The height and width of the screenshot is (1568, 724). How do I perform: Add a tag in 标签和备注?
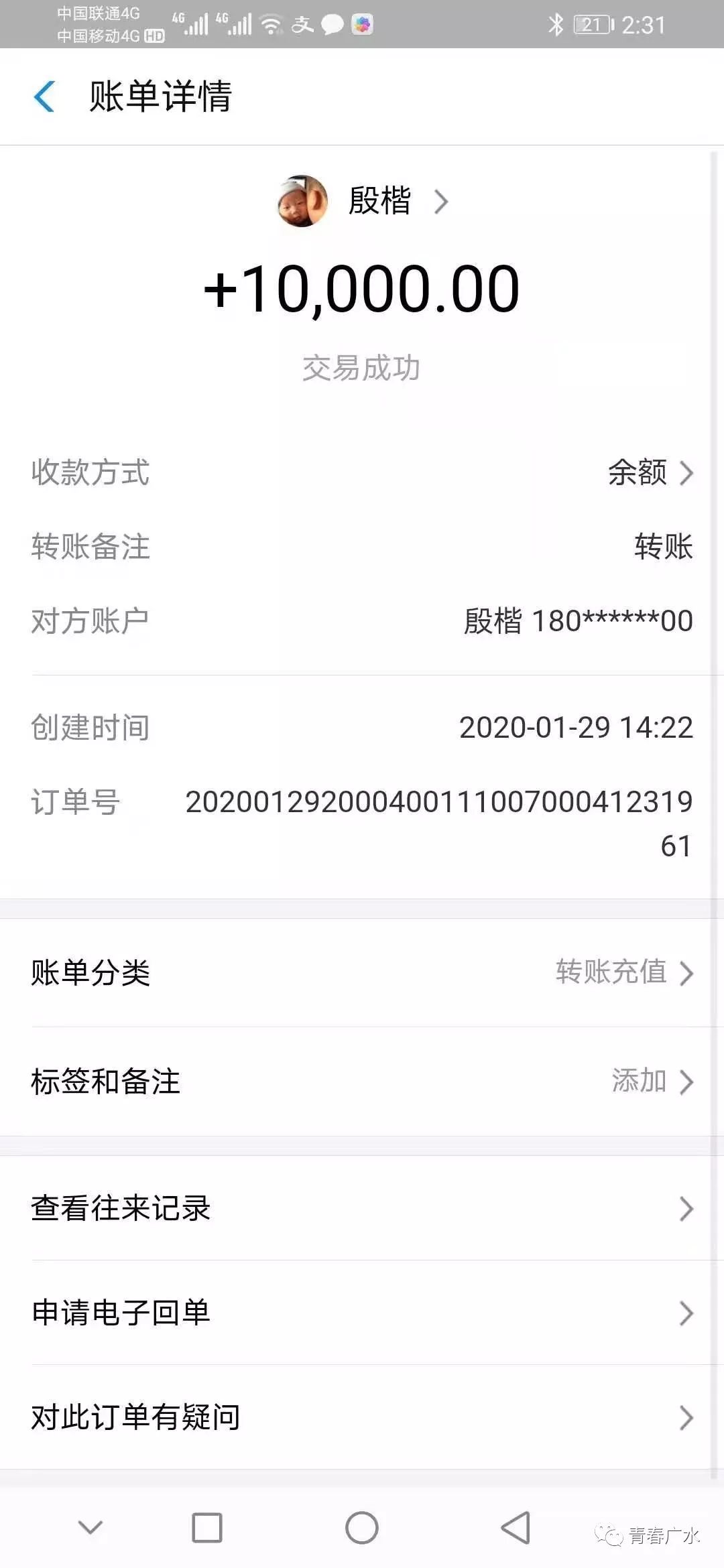click(650, 1082)
